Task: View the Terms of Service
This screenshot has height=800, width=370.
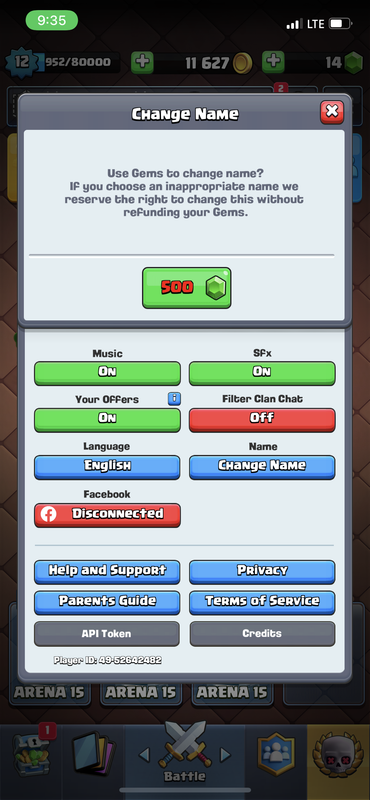Action: point(262,602)
